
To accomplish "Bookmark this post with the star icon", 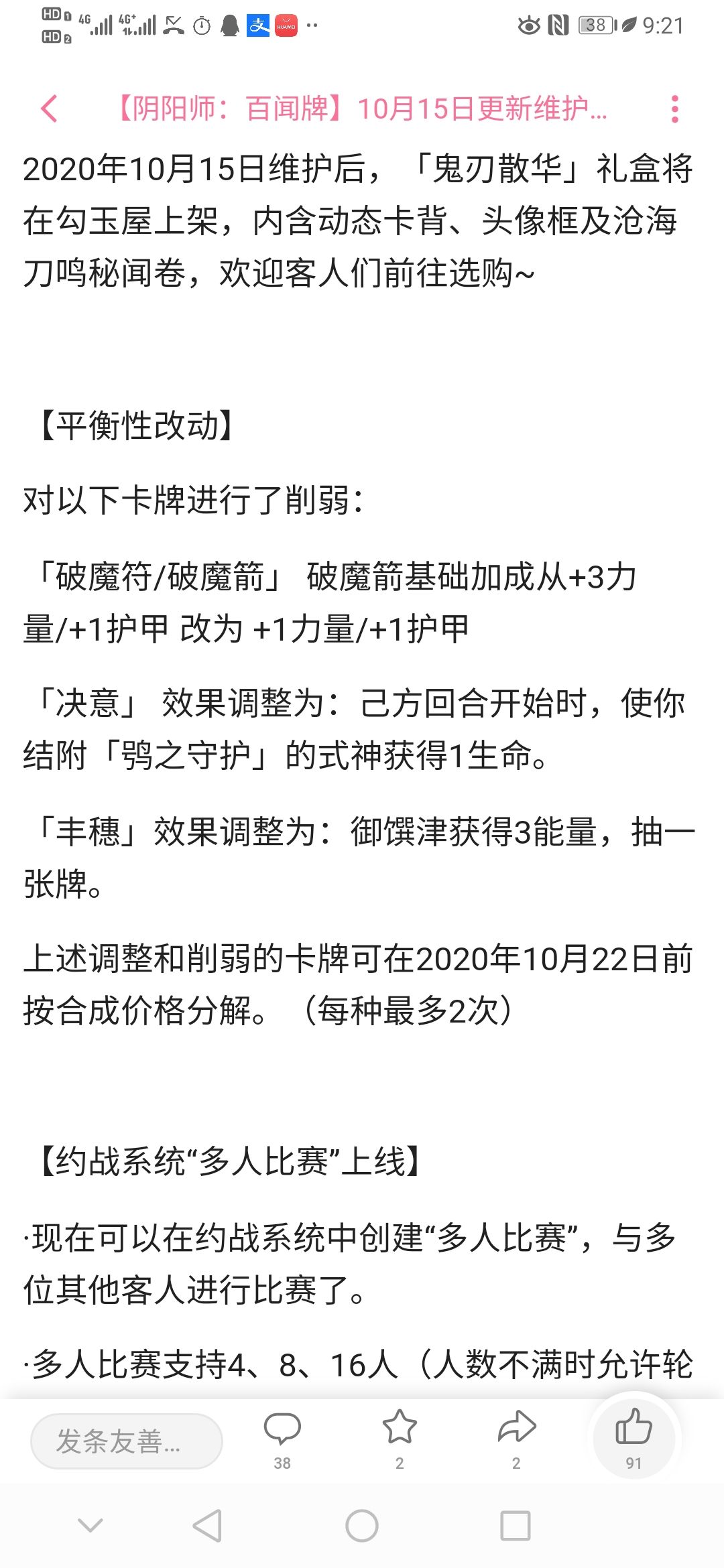I will pos(400,1439).
